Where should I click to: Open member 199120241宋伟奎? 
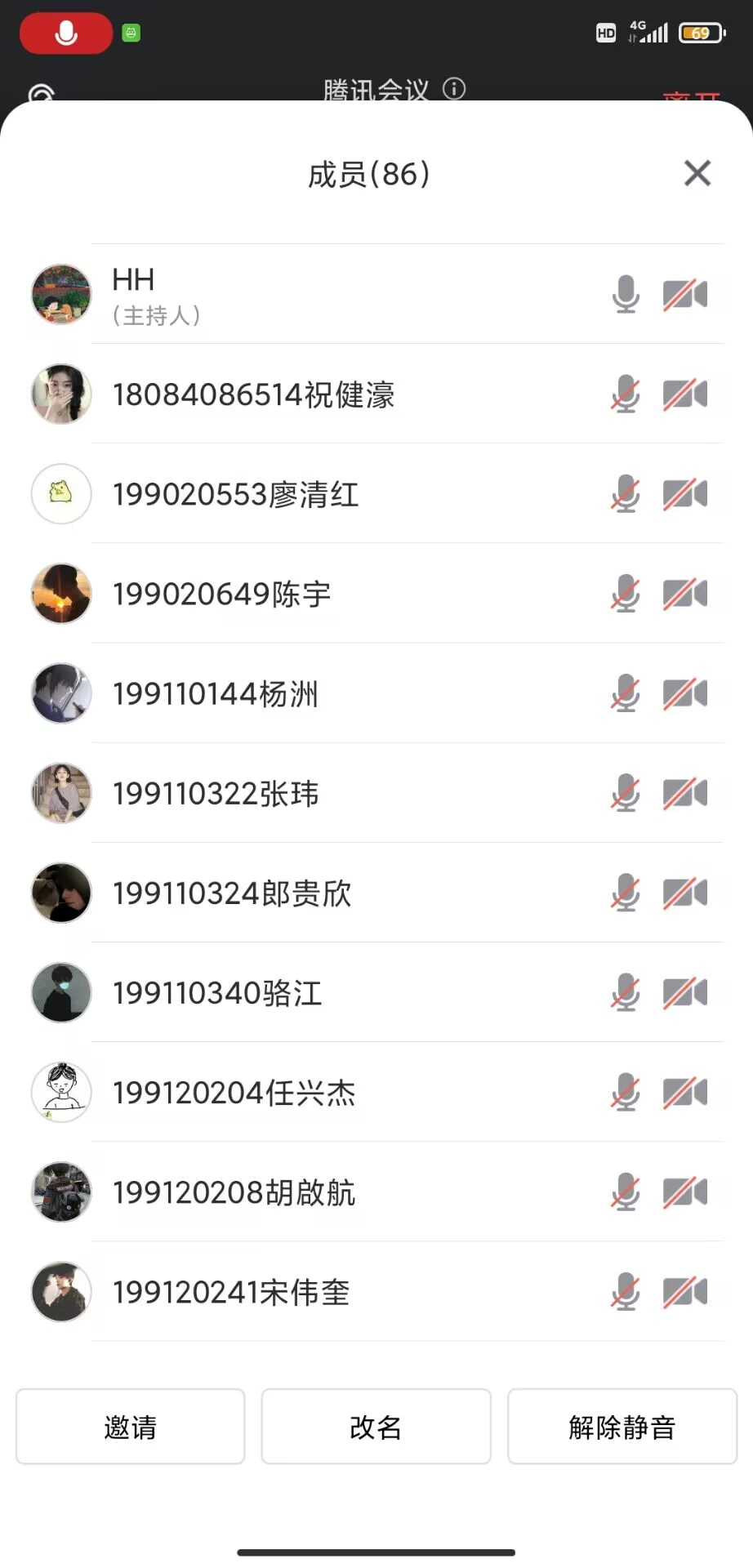[x=376, y=1292]
